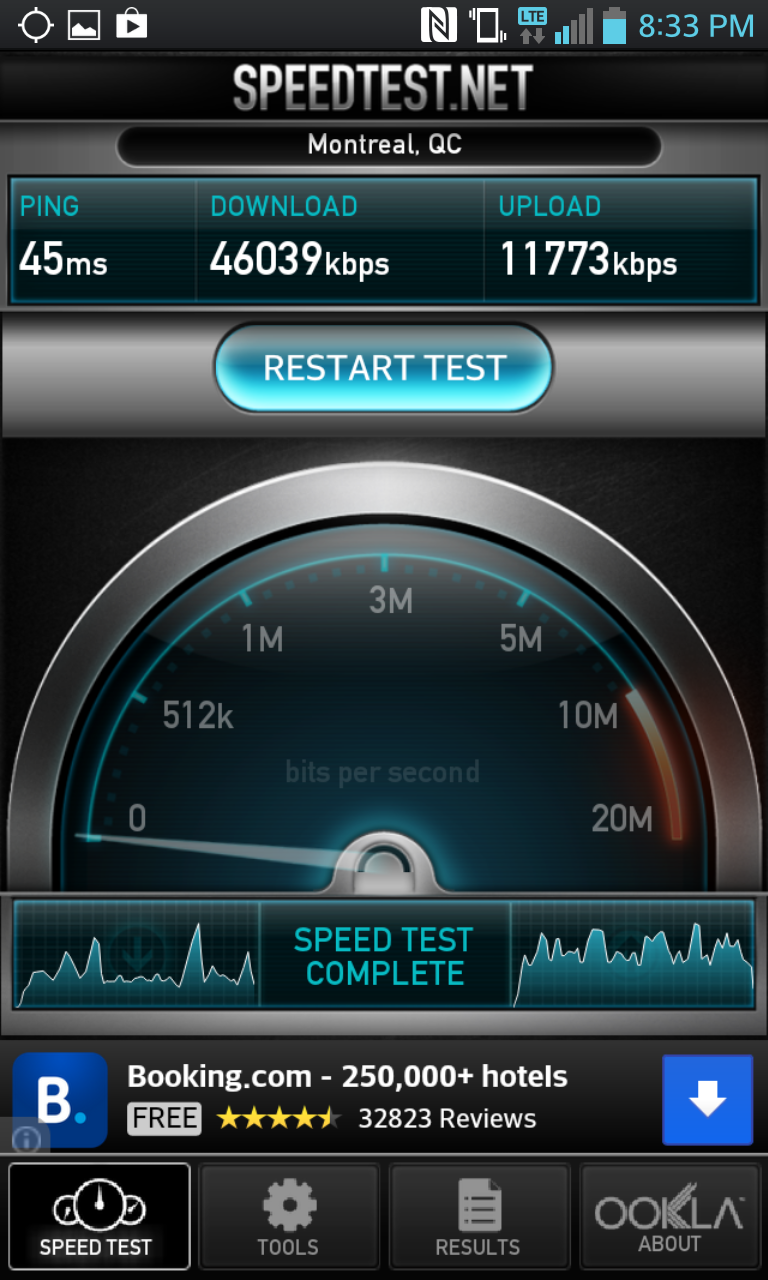
Task: Open the Results tab
Action: coord(478,1216)
